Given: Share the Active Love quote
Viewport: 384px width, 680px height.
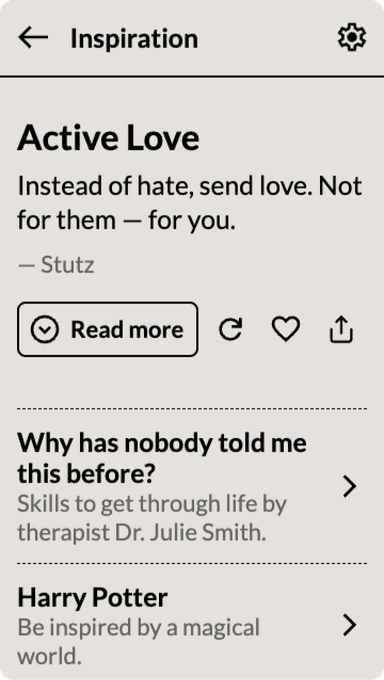Looking at the screenshot, I should (341, 330).
